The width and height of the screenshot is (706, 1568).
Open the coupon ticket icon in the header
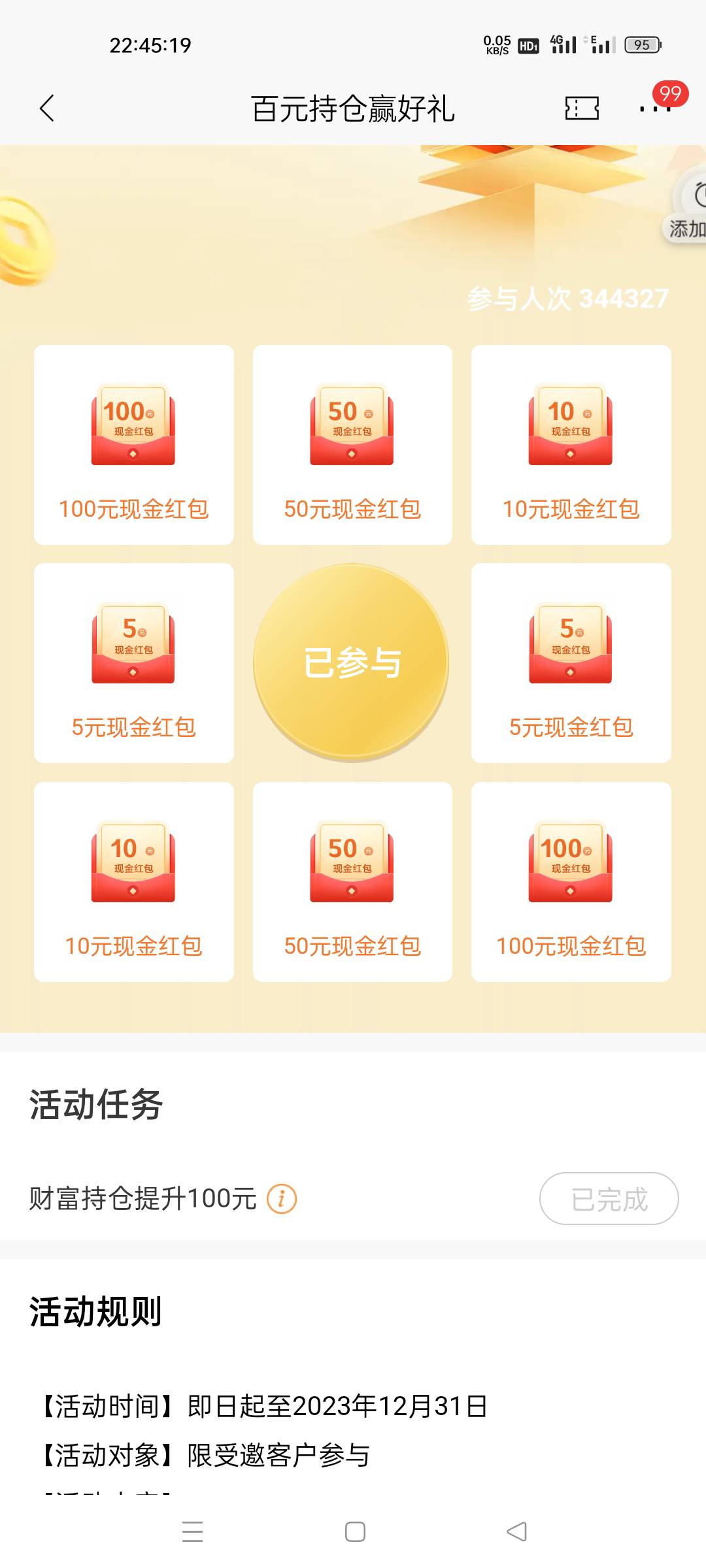click(582, 108)
